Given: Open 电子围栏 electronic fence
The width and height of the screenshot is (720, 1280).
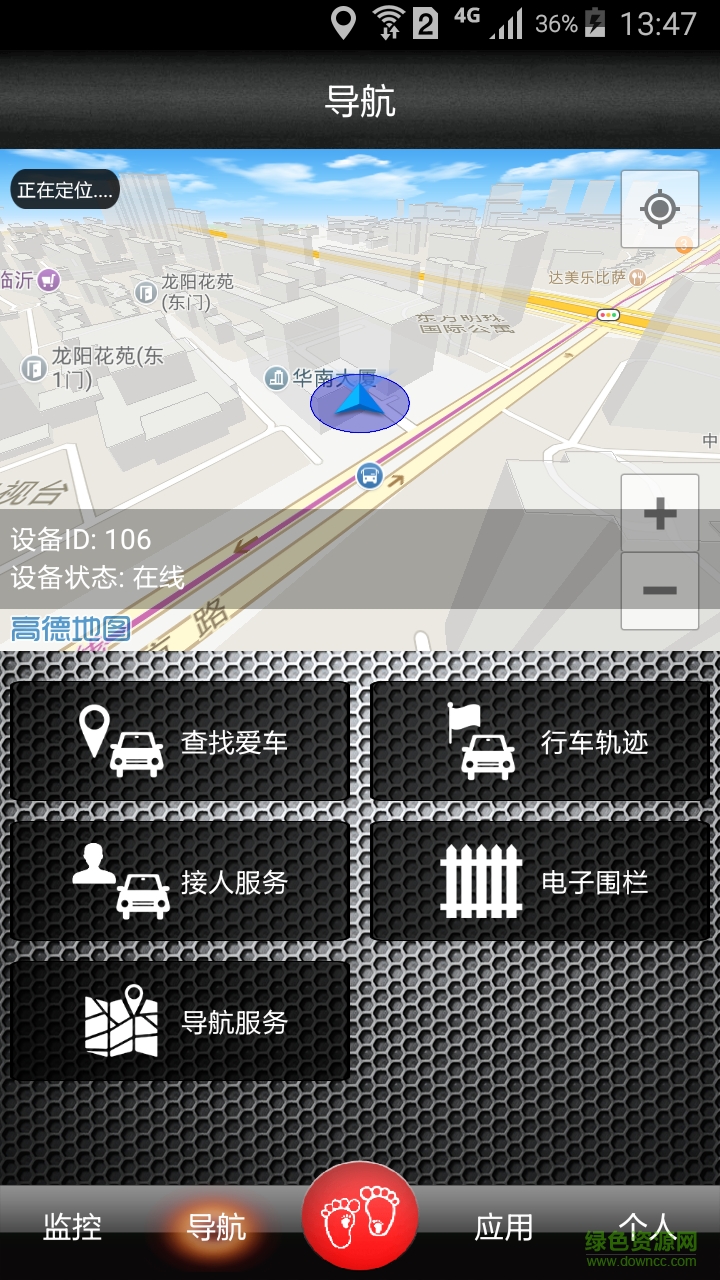Looking at the screenshot, I should coord(540,881).
